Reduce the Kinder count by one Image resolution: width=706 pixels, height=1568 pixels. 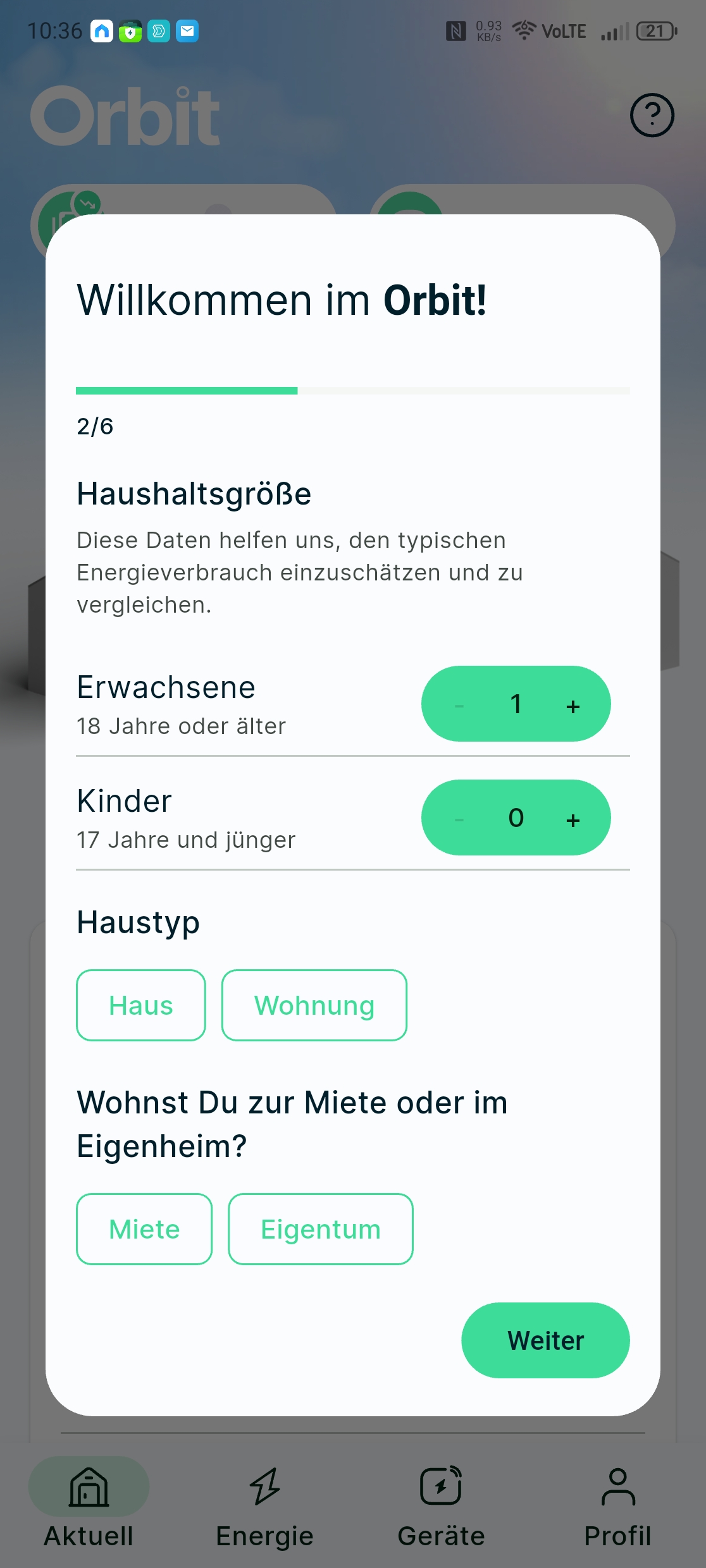tap(459, 819)
